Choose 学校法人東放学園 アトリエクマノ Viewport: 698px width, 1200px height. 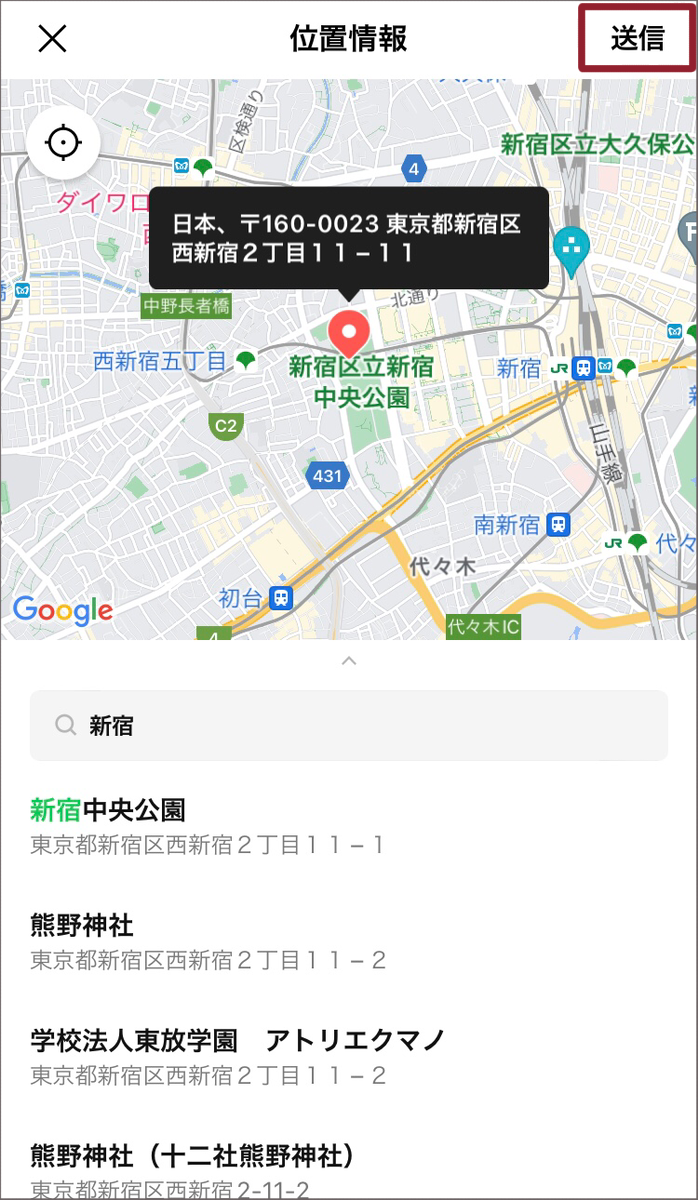click(238, 1057)
